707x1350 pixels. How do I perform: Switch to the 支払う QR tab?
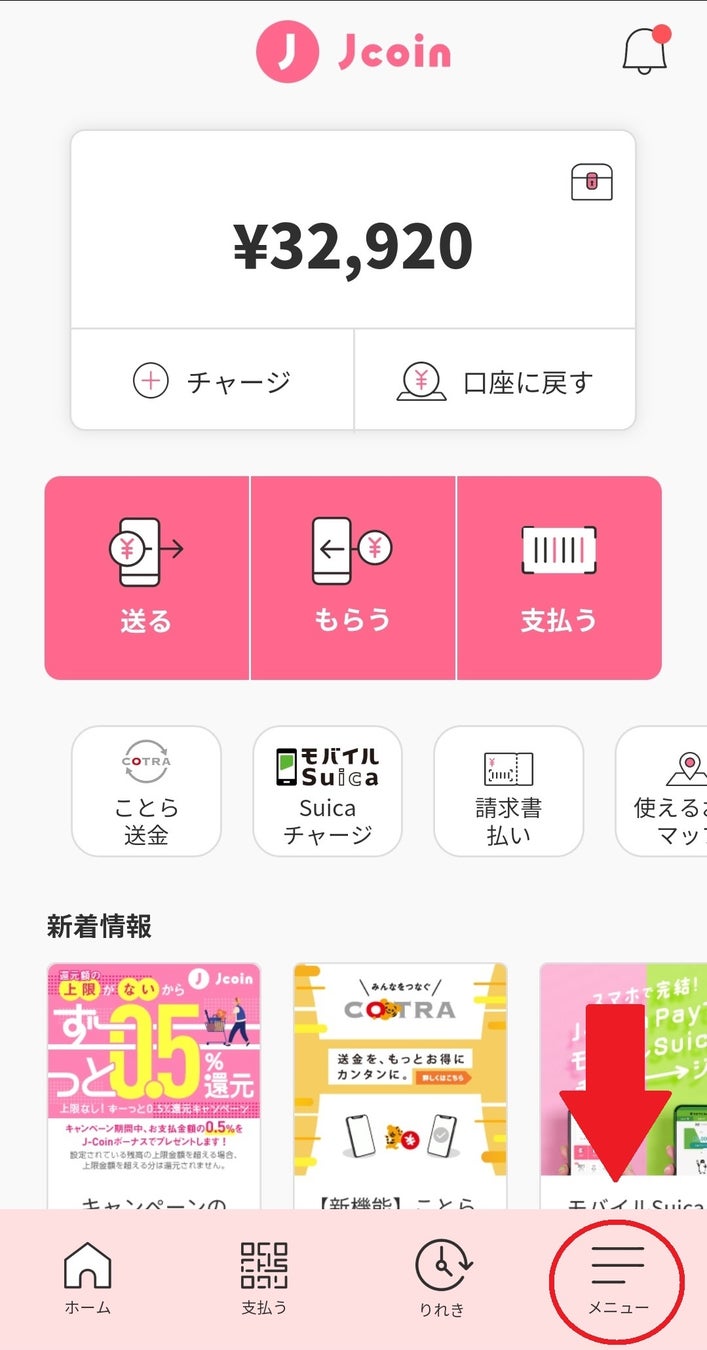pos(264,1278)
